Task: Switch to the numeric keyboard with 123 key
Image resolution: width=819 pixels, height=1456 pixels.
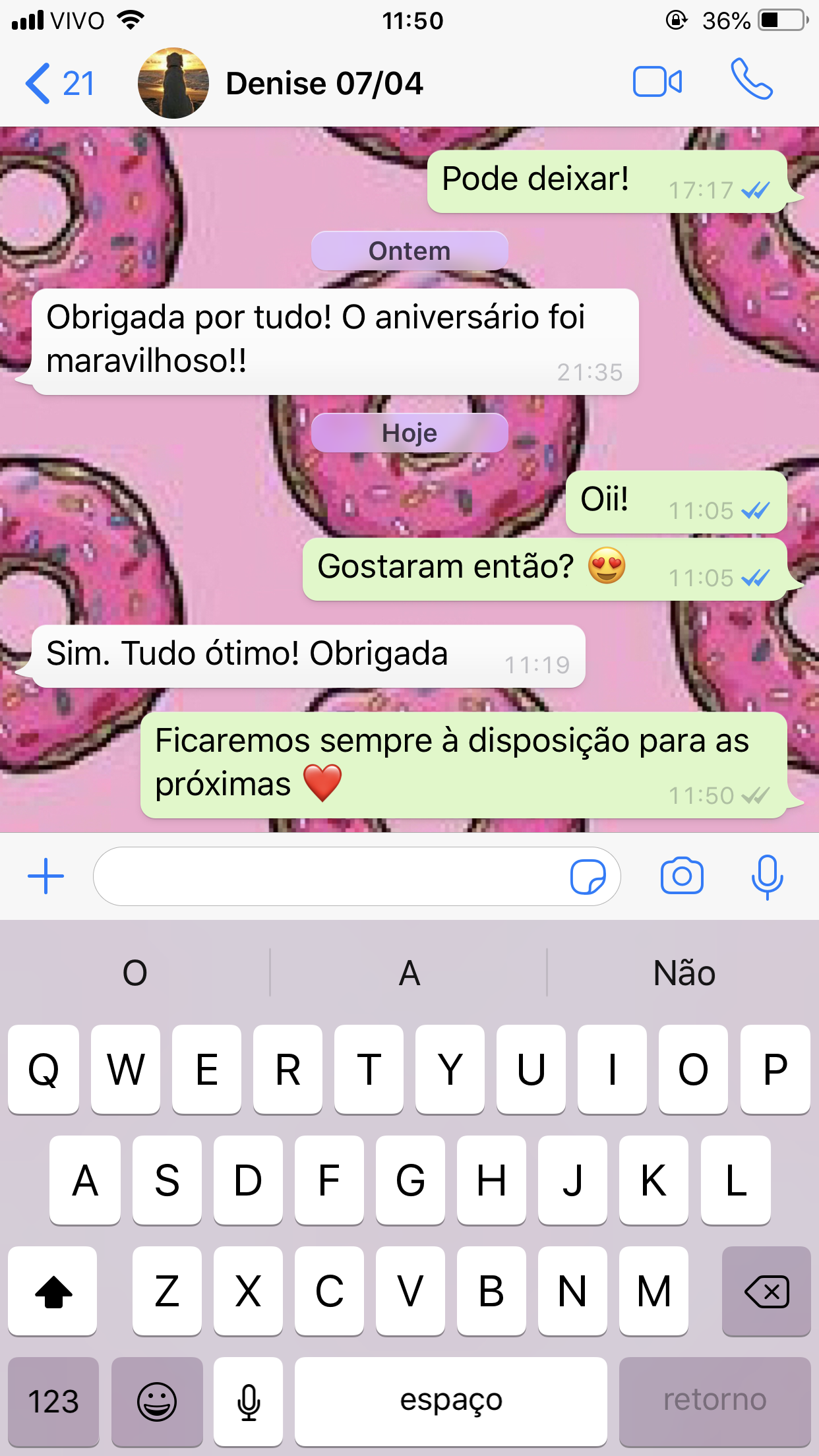Action: (x=53, y=1401)
